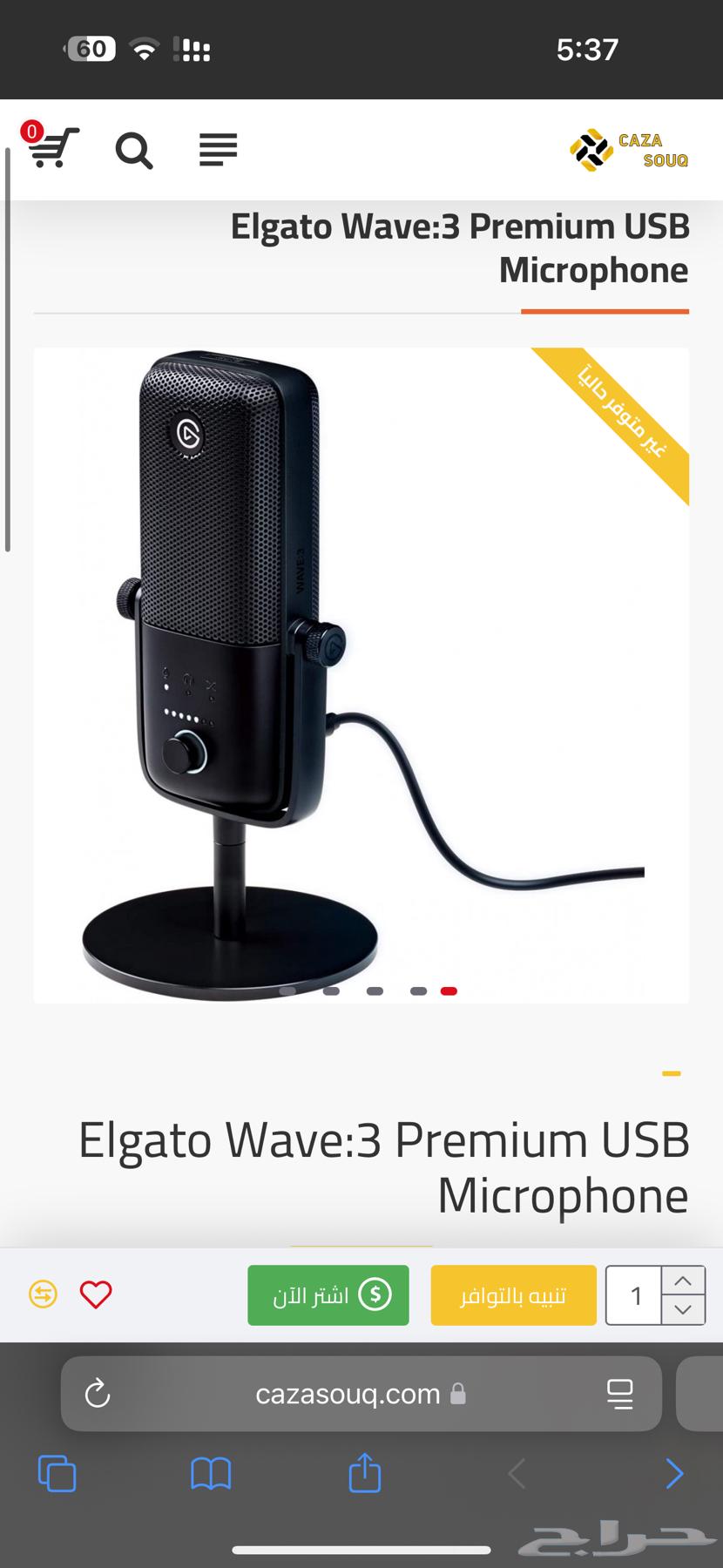Increase quantity with up arrow
The width and height of the screenshot is (723, 1568).
click(x=683, y=1281)
